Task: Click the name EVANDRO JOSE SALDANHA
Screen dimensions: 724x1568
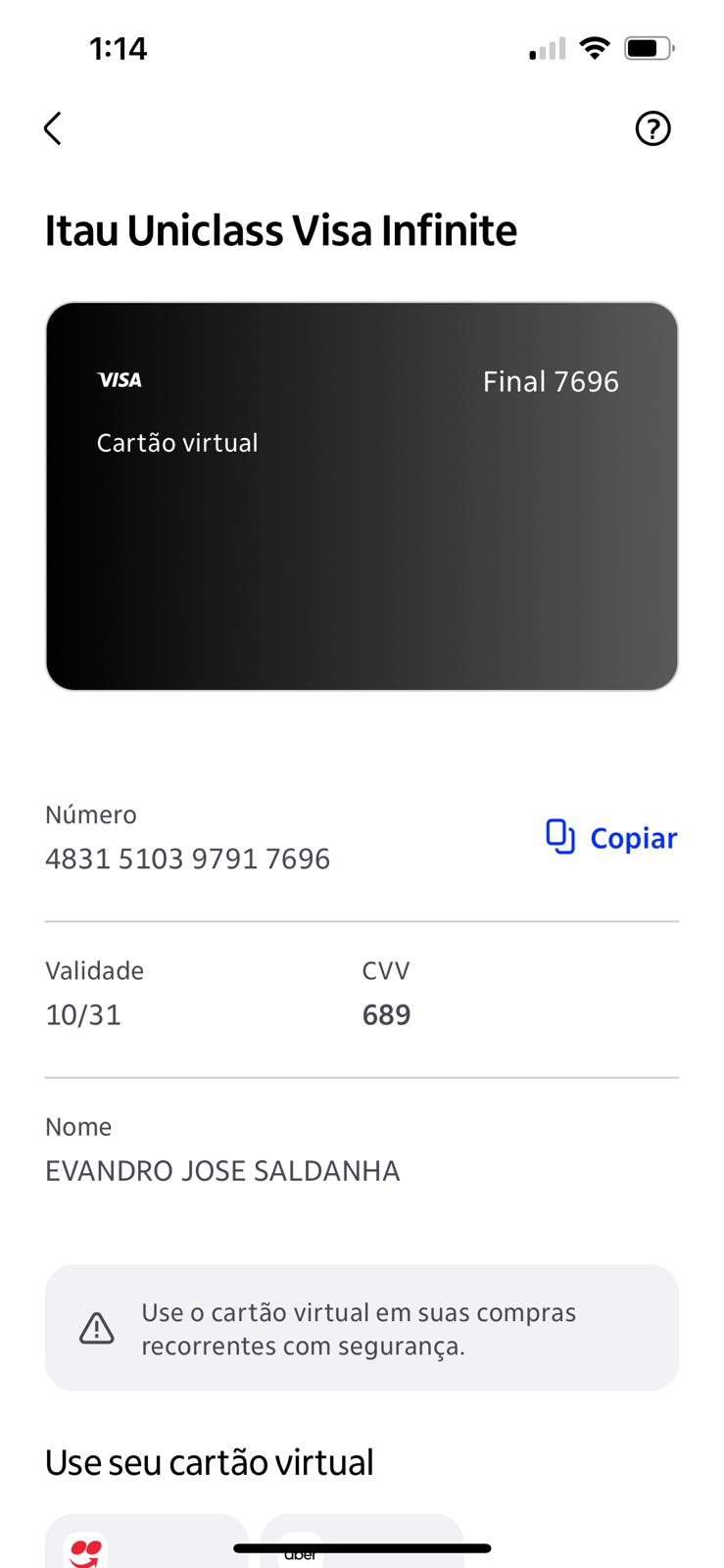Action: click(222, 1170)
